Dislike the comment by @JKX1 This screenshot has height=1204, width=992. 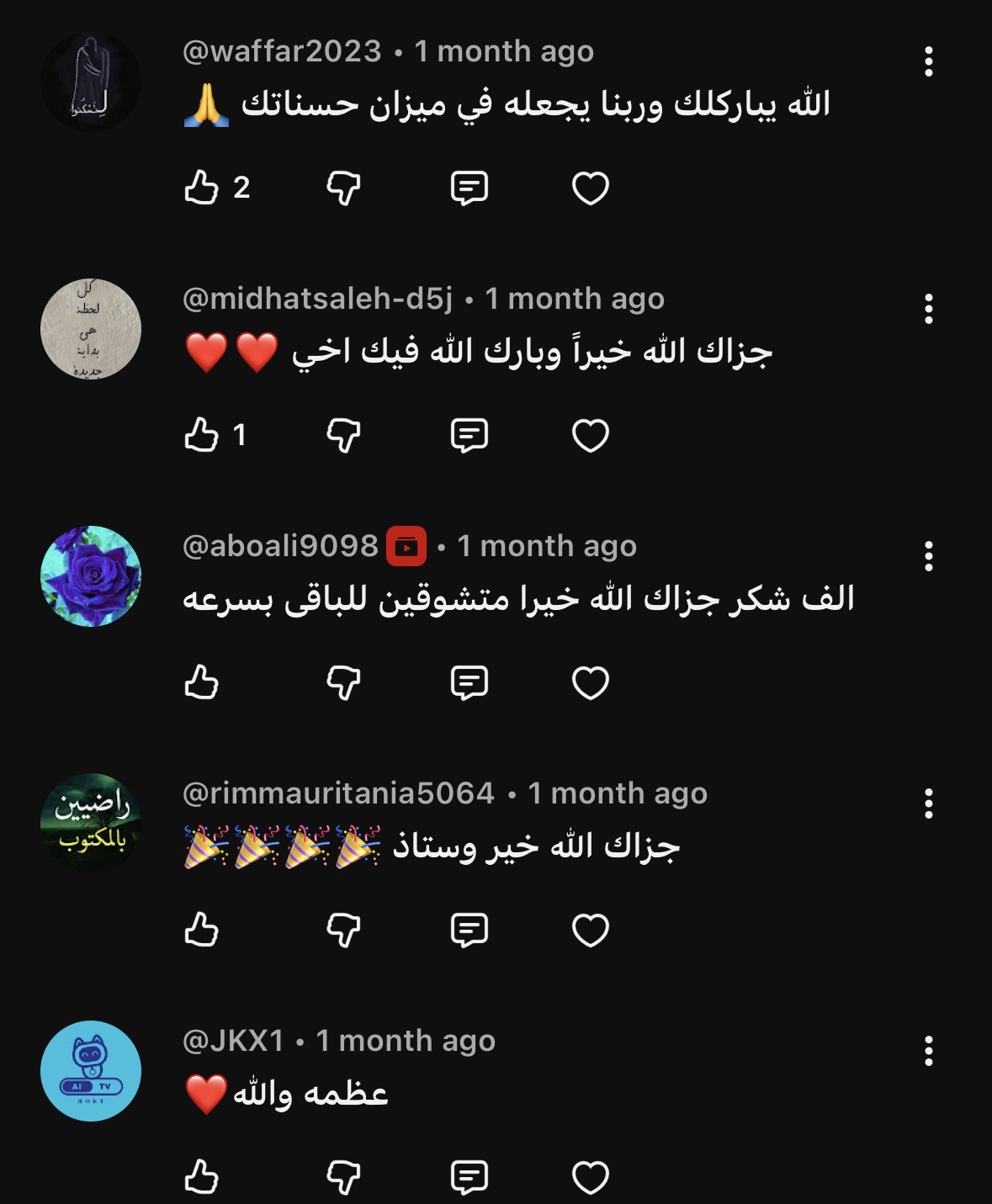click(x=343, y=1177)
